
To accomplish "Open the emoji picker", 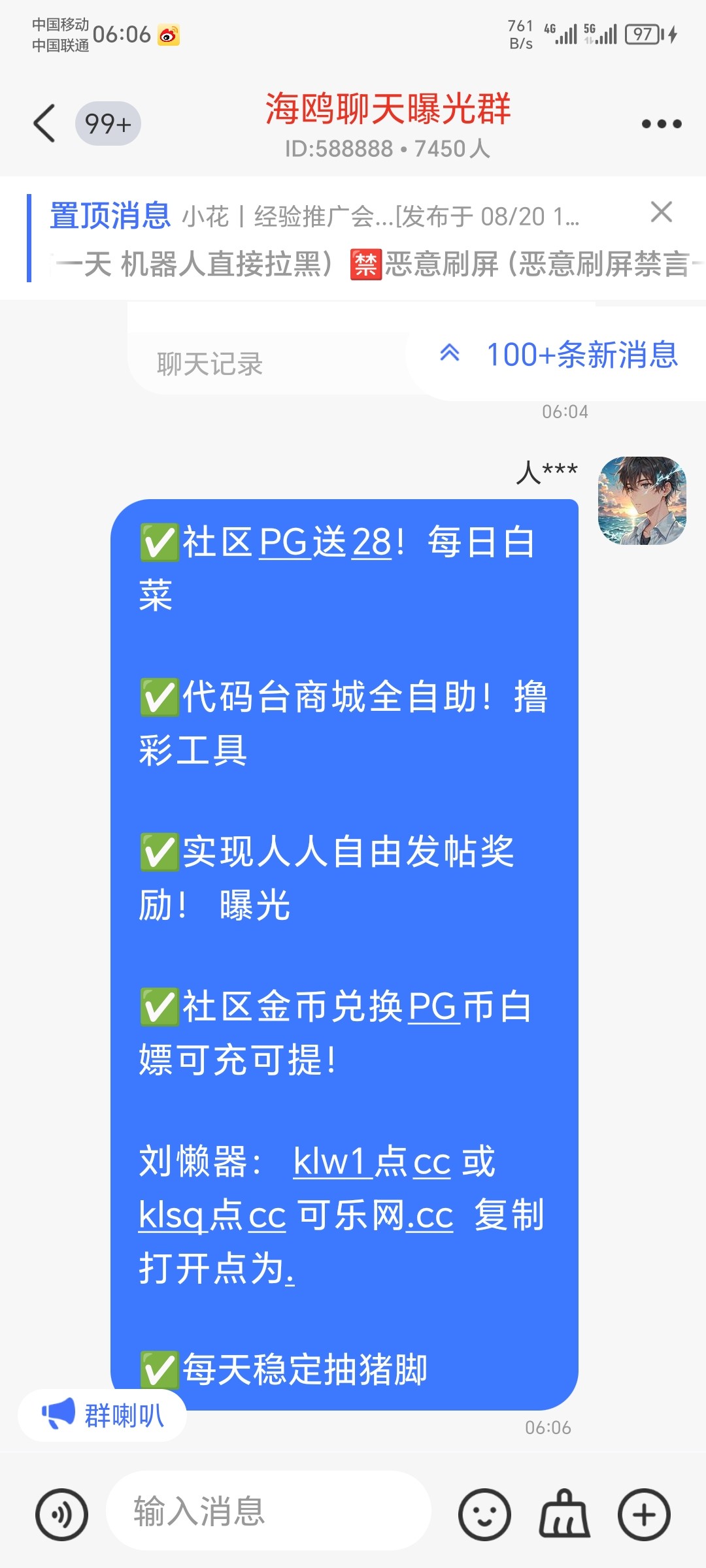I will tap(484, 1514).
